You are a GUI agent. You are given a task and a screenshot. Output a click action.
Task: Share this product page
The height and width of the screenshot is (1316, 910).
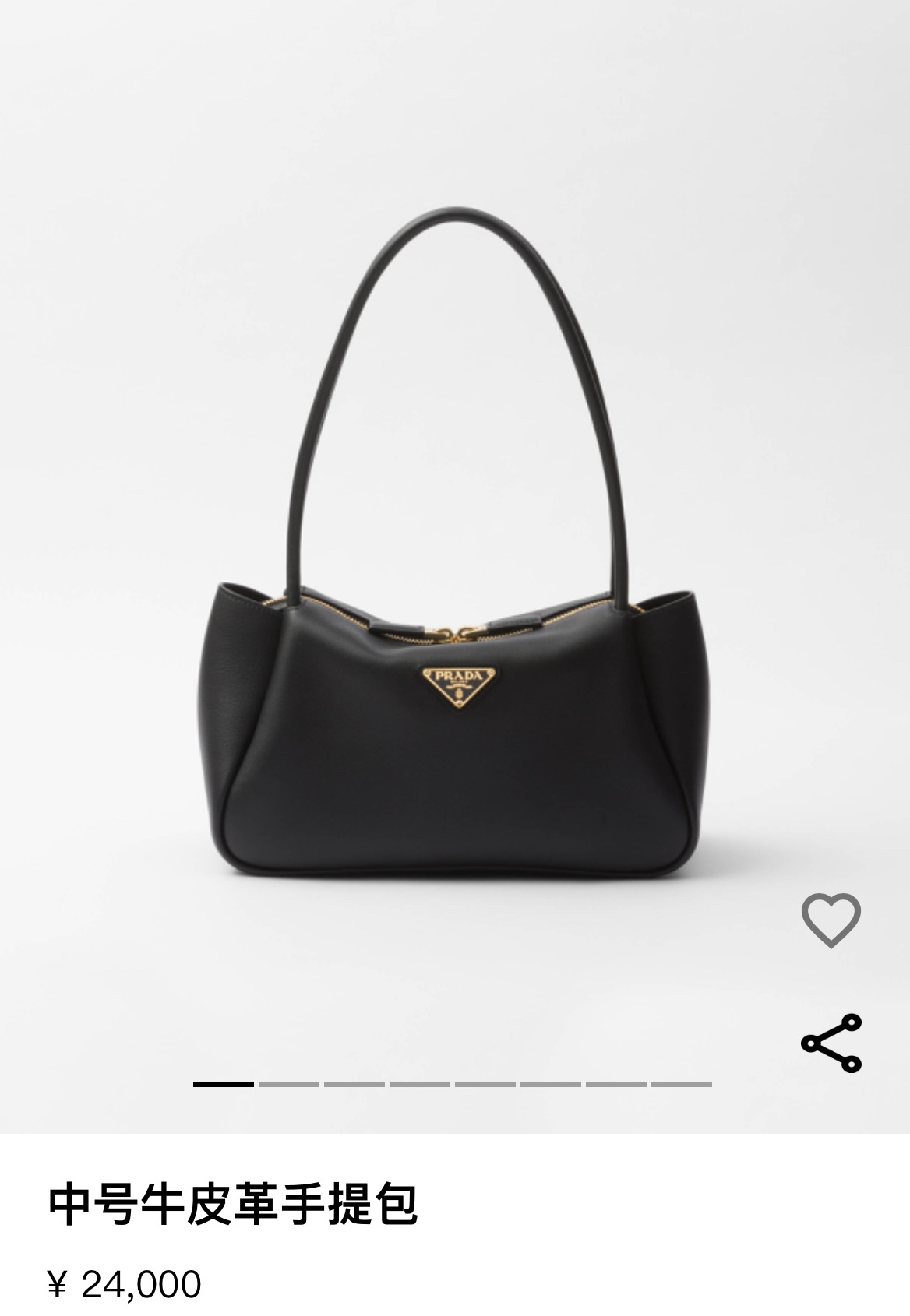tap(831, 1043)
